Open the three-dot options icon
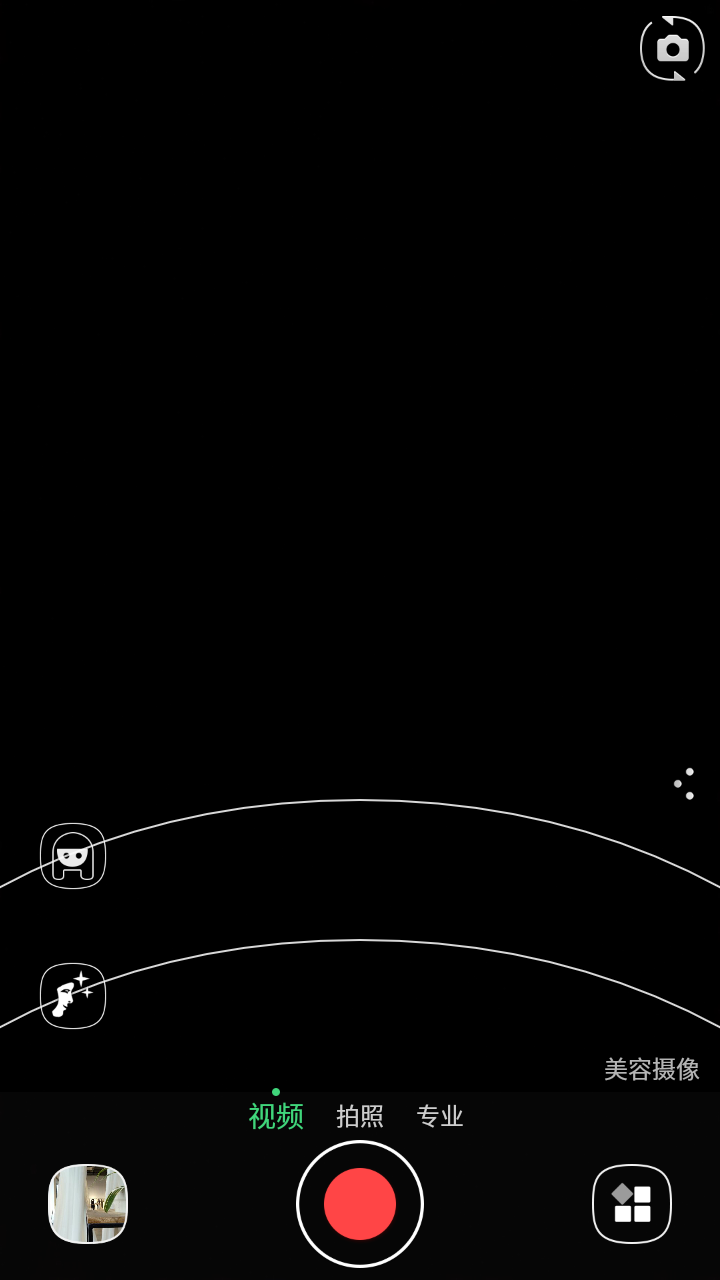 [x=685, y=784]
